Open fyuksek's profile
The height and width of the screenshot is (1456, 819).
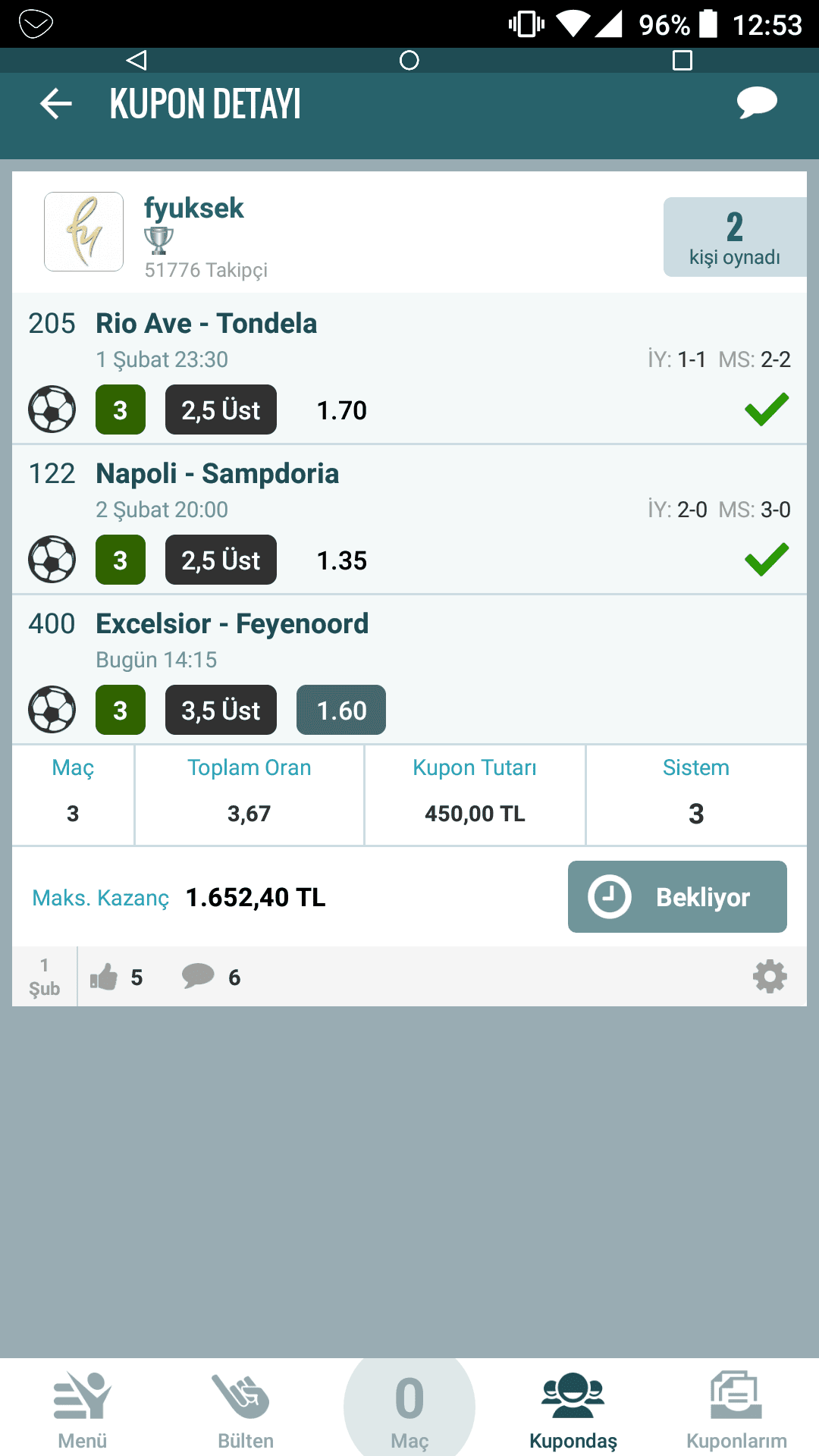click(193, 208)
